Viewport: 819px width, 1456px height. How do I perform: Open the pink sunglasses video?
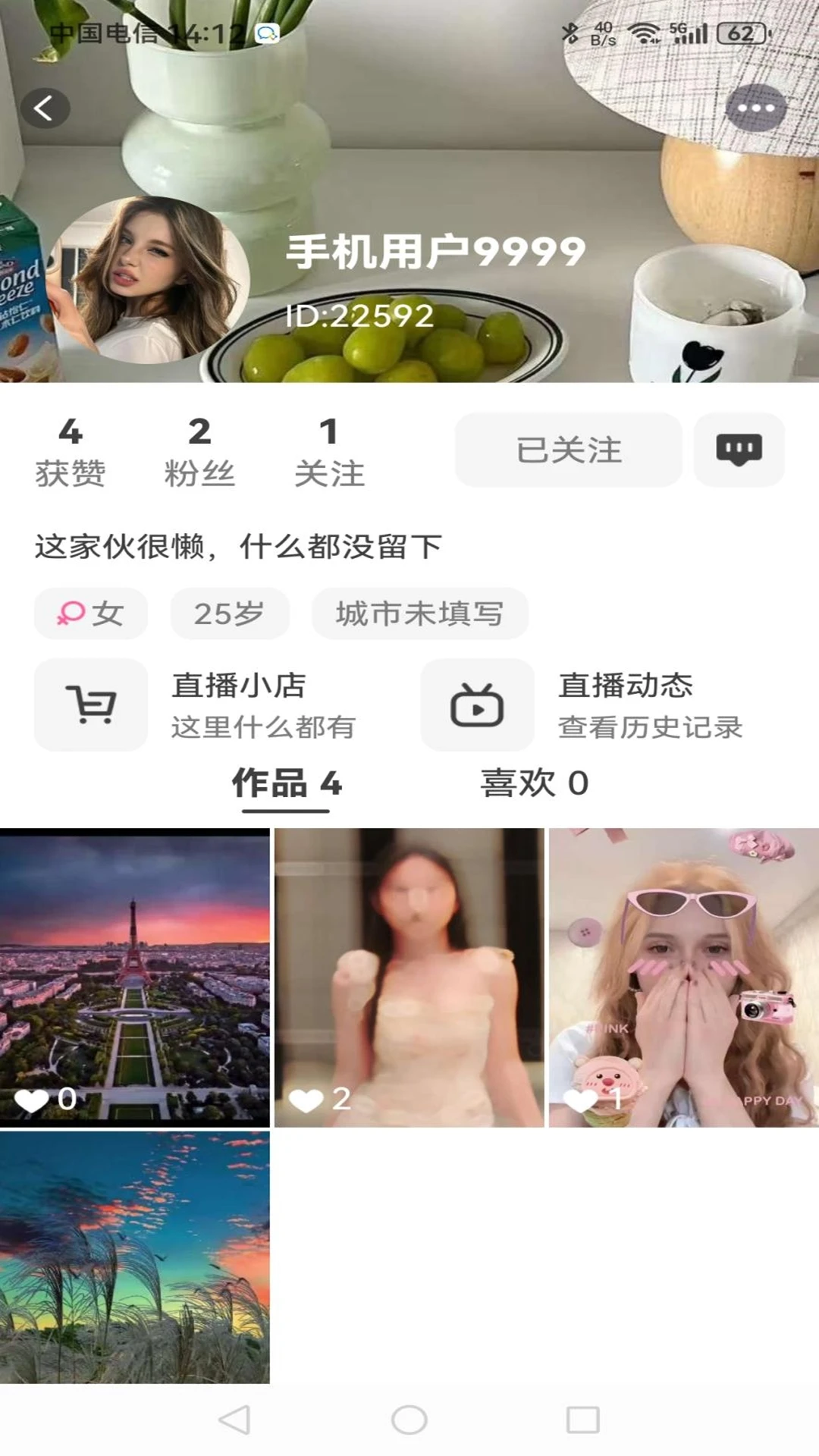pyautogui.click(x=684, y=977)
